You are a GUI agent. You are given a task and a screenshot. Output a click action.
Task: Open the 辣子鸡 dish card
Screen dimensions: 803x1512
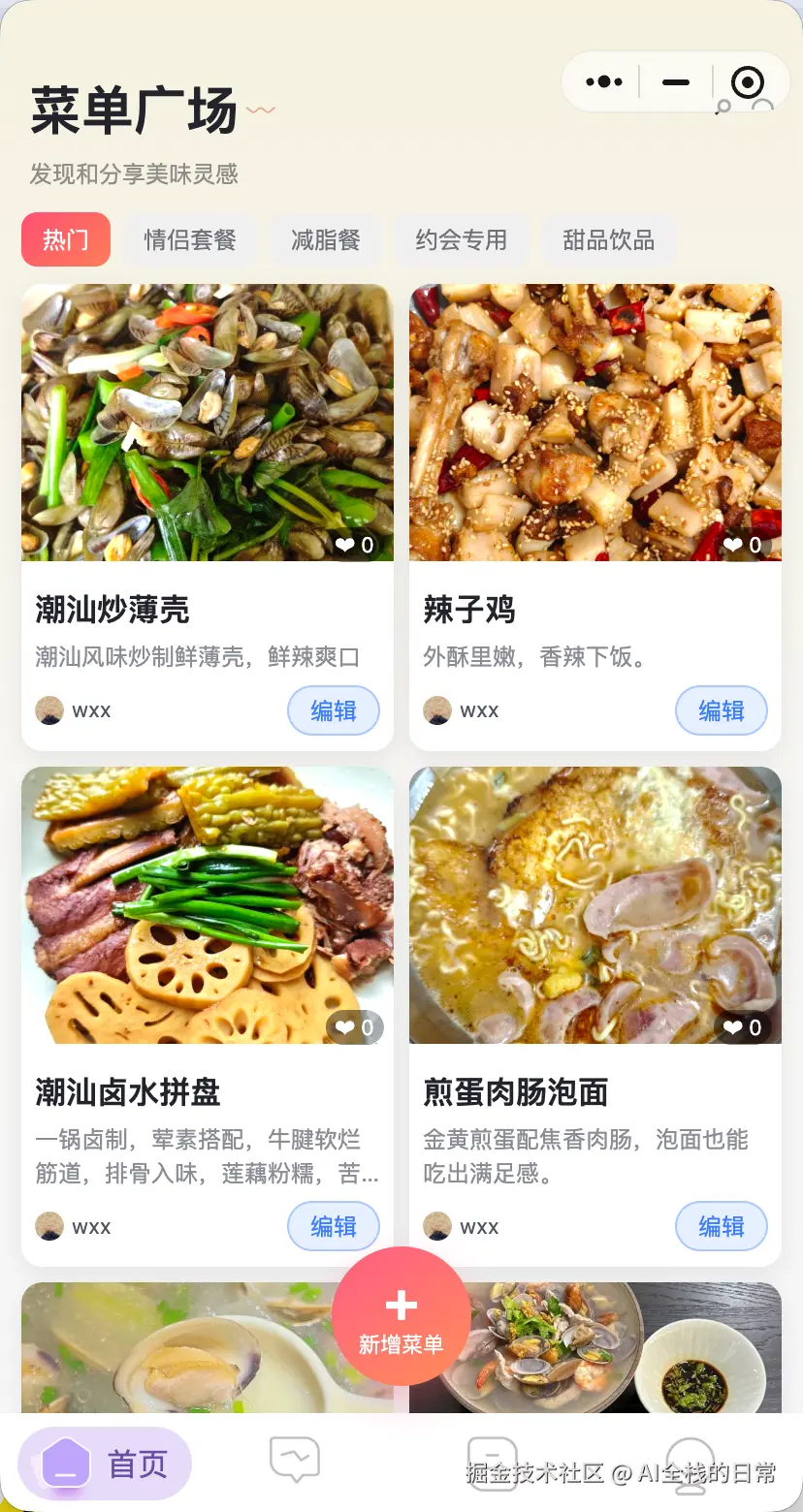(595, 517)
